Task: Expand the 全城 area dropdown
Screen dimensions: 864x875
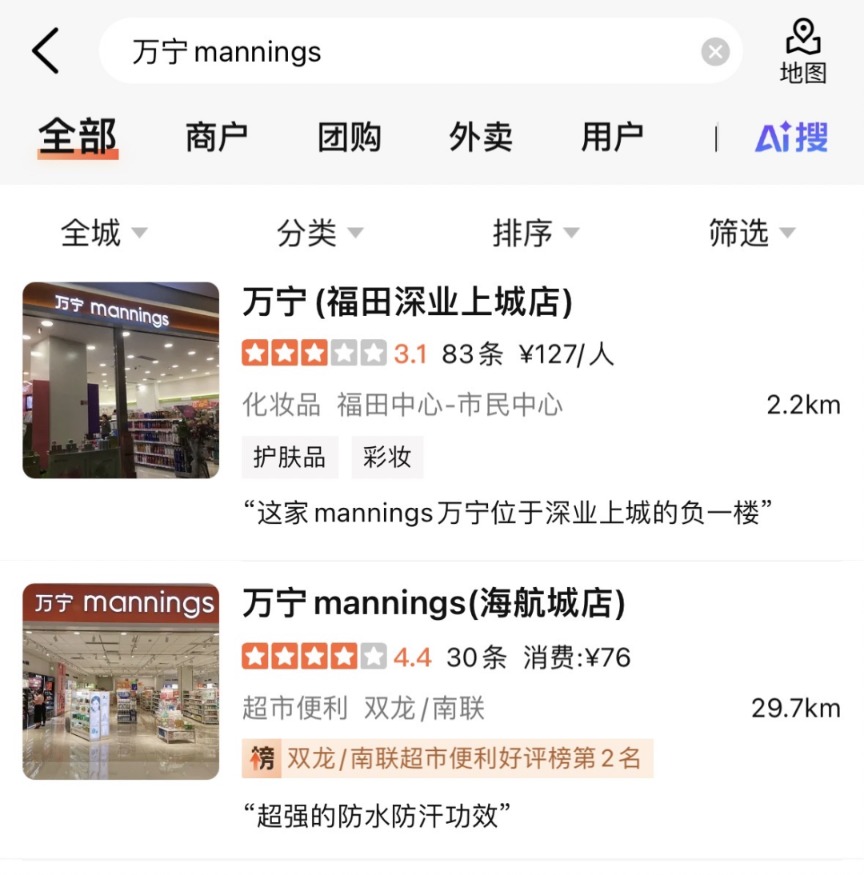Action: click(x=104, y=233)
